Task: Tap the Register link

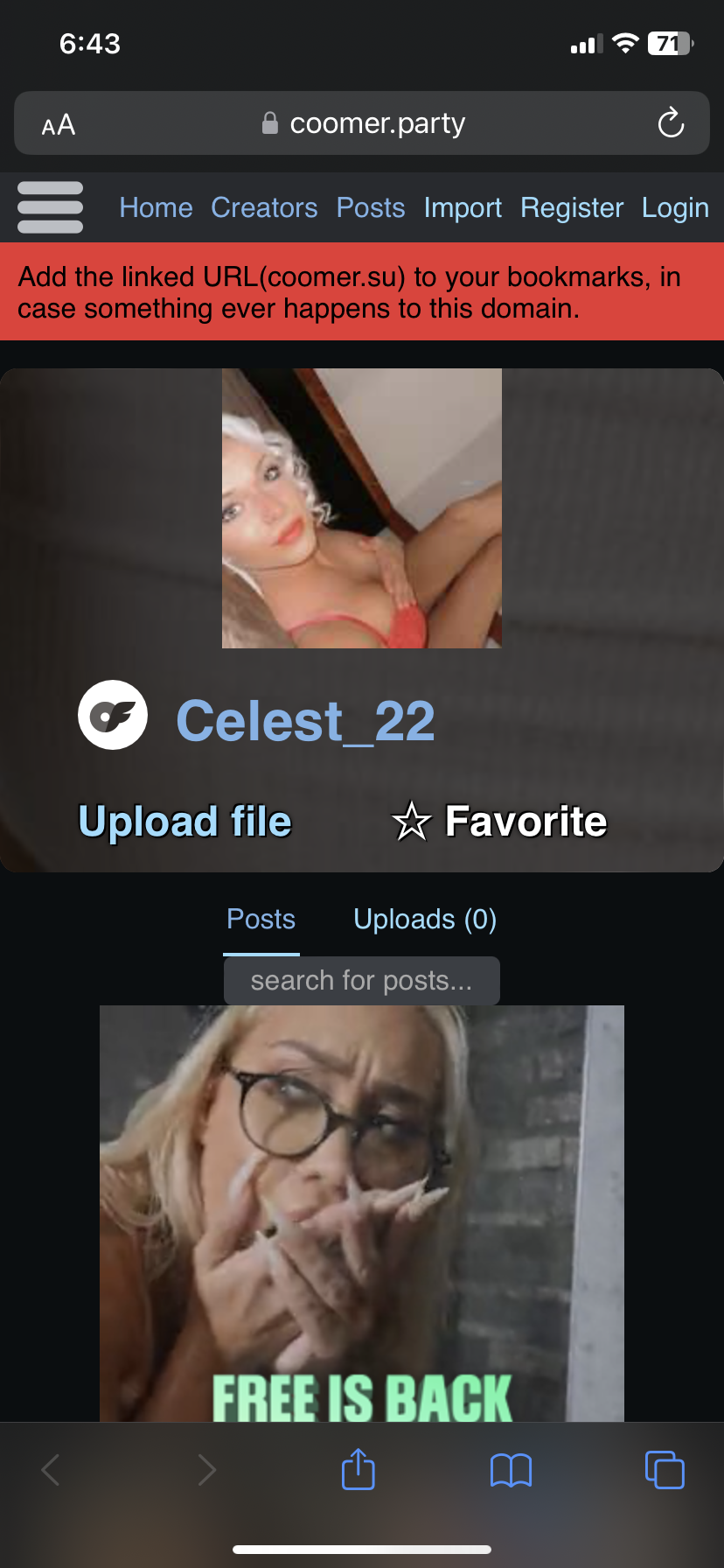Action: coord(572,208)
